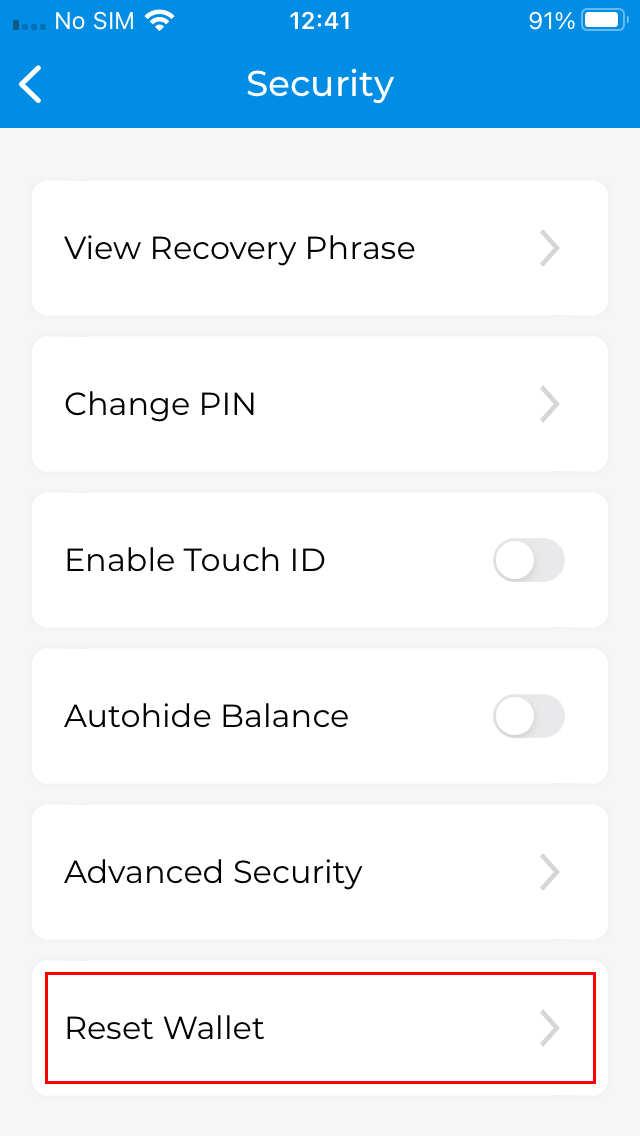Select the Reset Wallet row
Viewport: 640px width, 1136px height.
pyautogui.click(x=320, y=1028)
